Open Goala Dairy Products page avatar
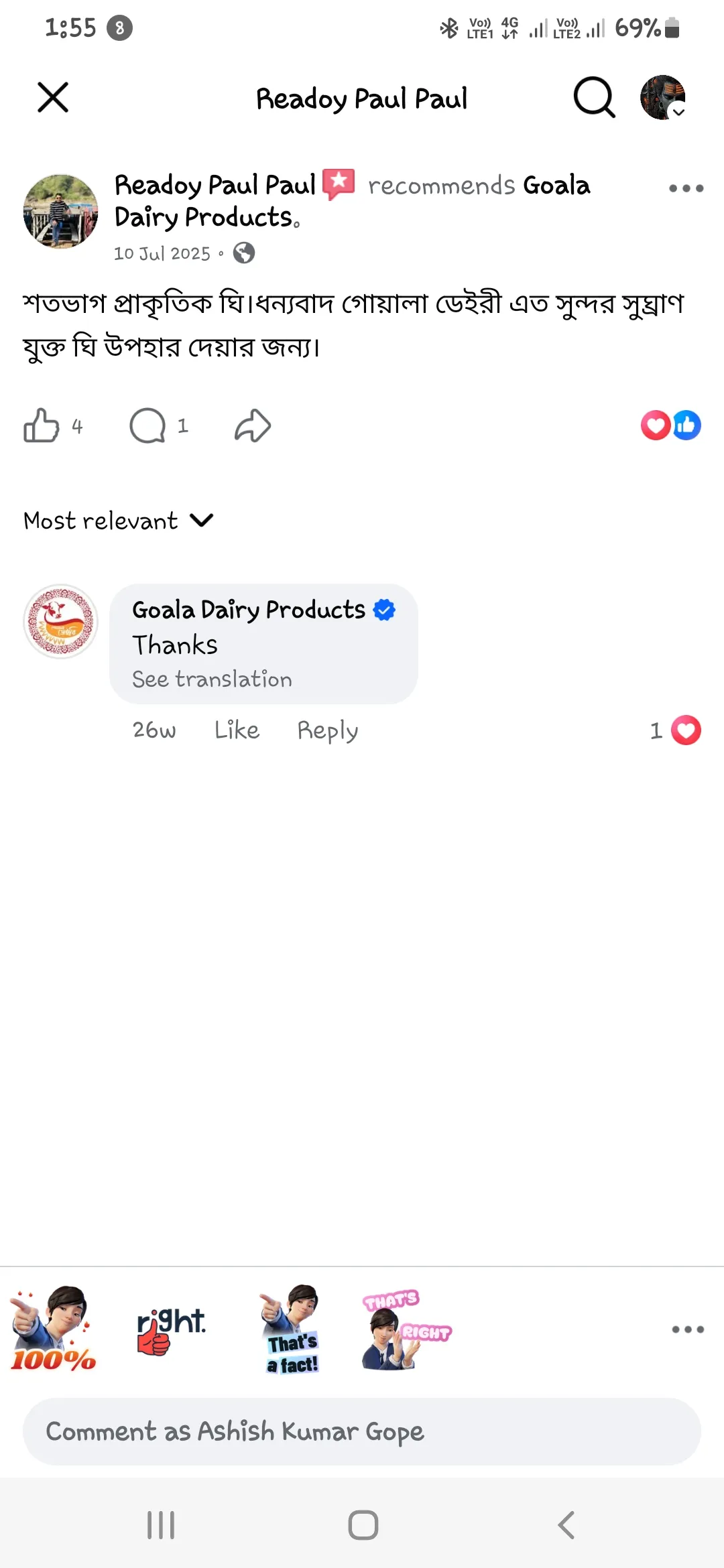The image size is (724, 1568). (x=60, y=621)
